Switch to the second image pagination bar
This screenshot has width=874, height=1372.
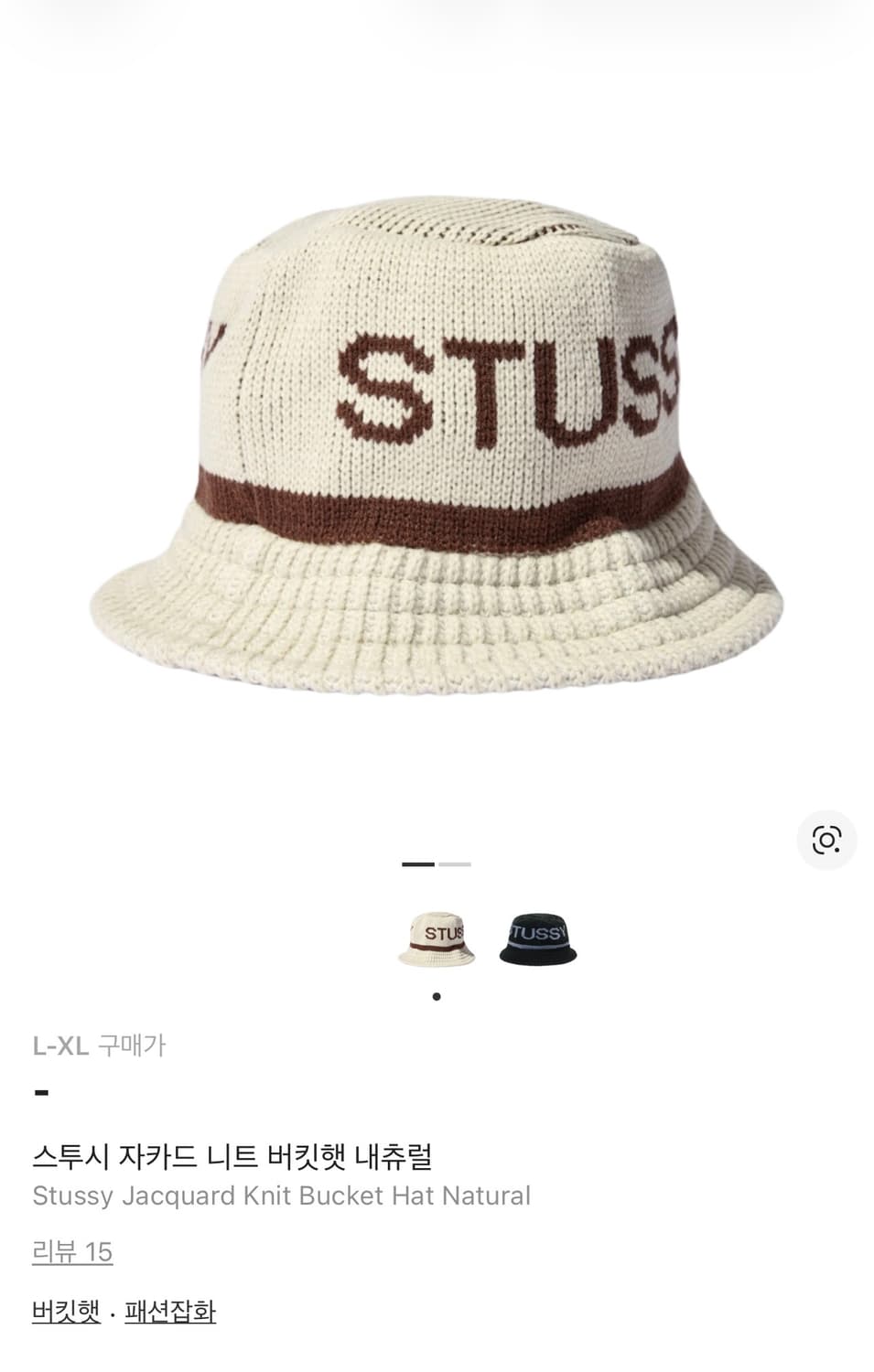454,862
